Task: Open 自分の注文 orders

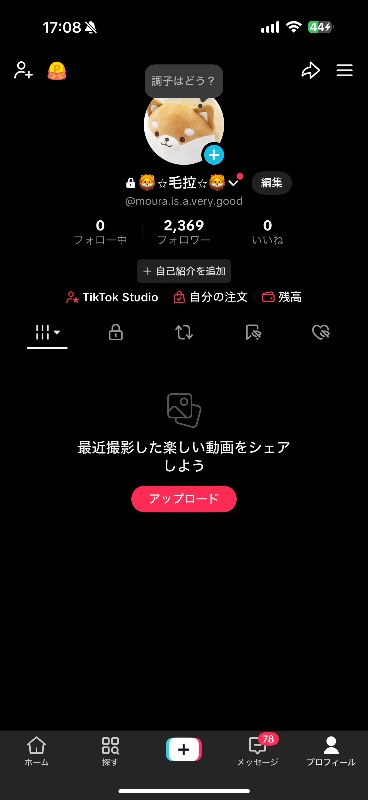Action: pyautogui.click(x=210, y=297)
